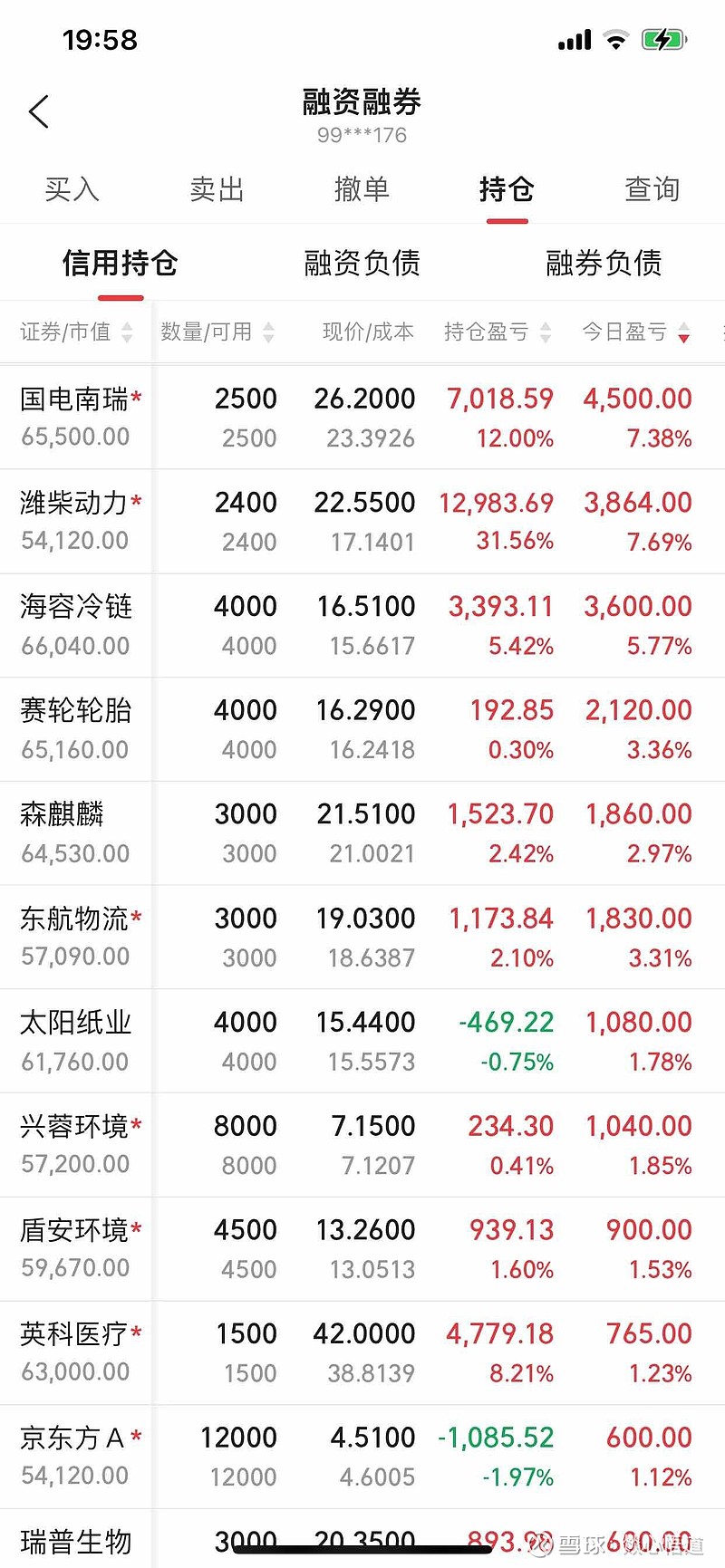Tap the charging battery icon
Viewport: 725px width, 1568px height.
(664, 39)
